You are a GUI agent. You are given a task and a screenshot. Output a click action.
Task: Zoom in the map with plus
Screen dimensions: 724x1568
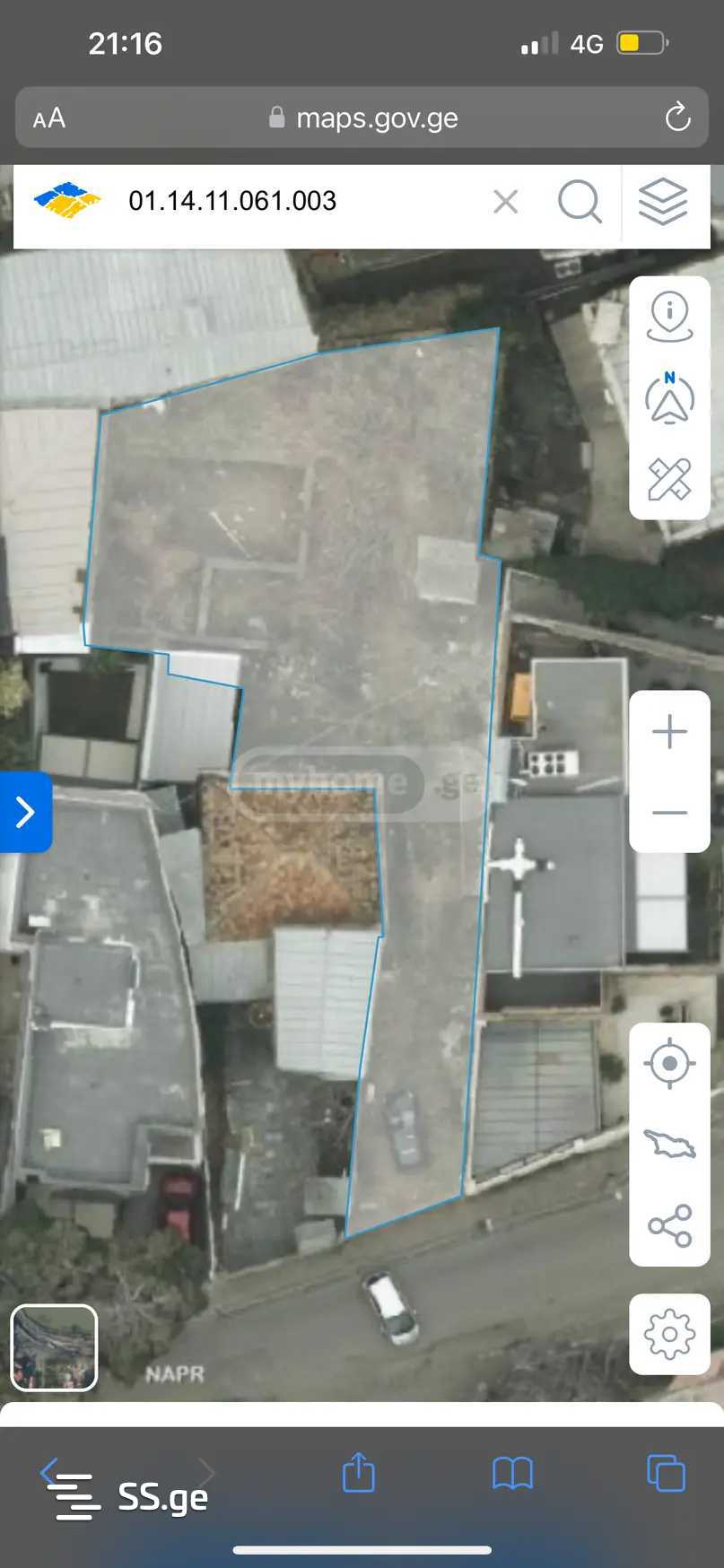(669, 732)
